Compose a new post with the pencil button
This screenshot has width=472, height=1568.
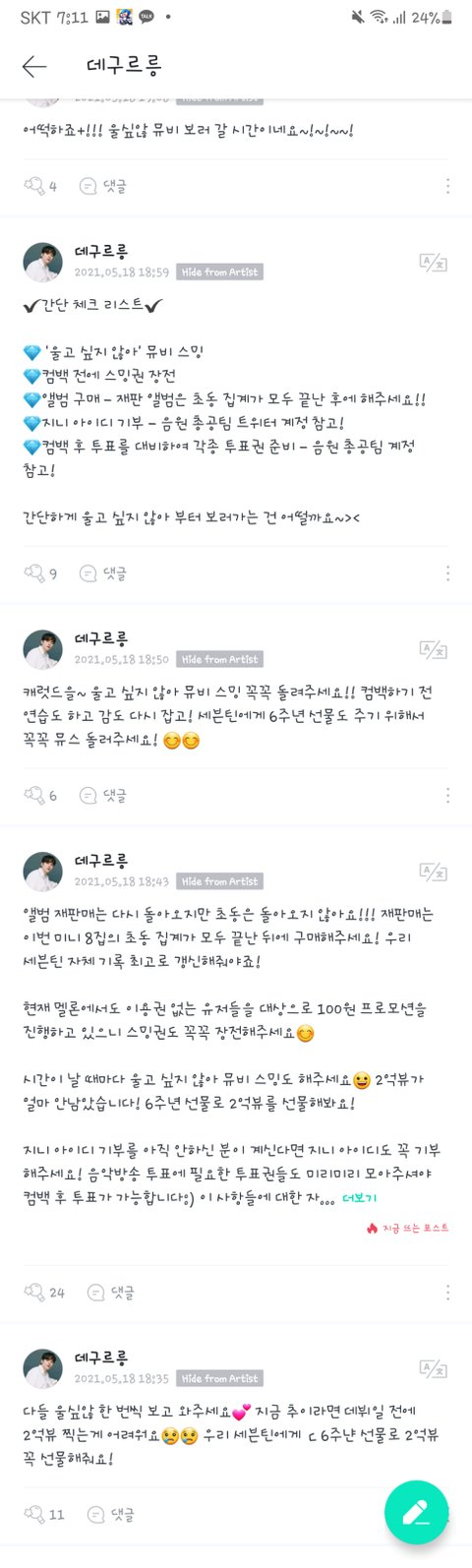pos(416,1513)
